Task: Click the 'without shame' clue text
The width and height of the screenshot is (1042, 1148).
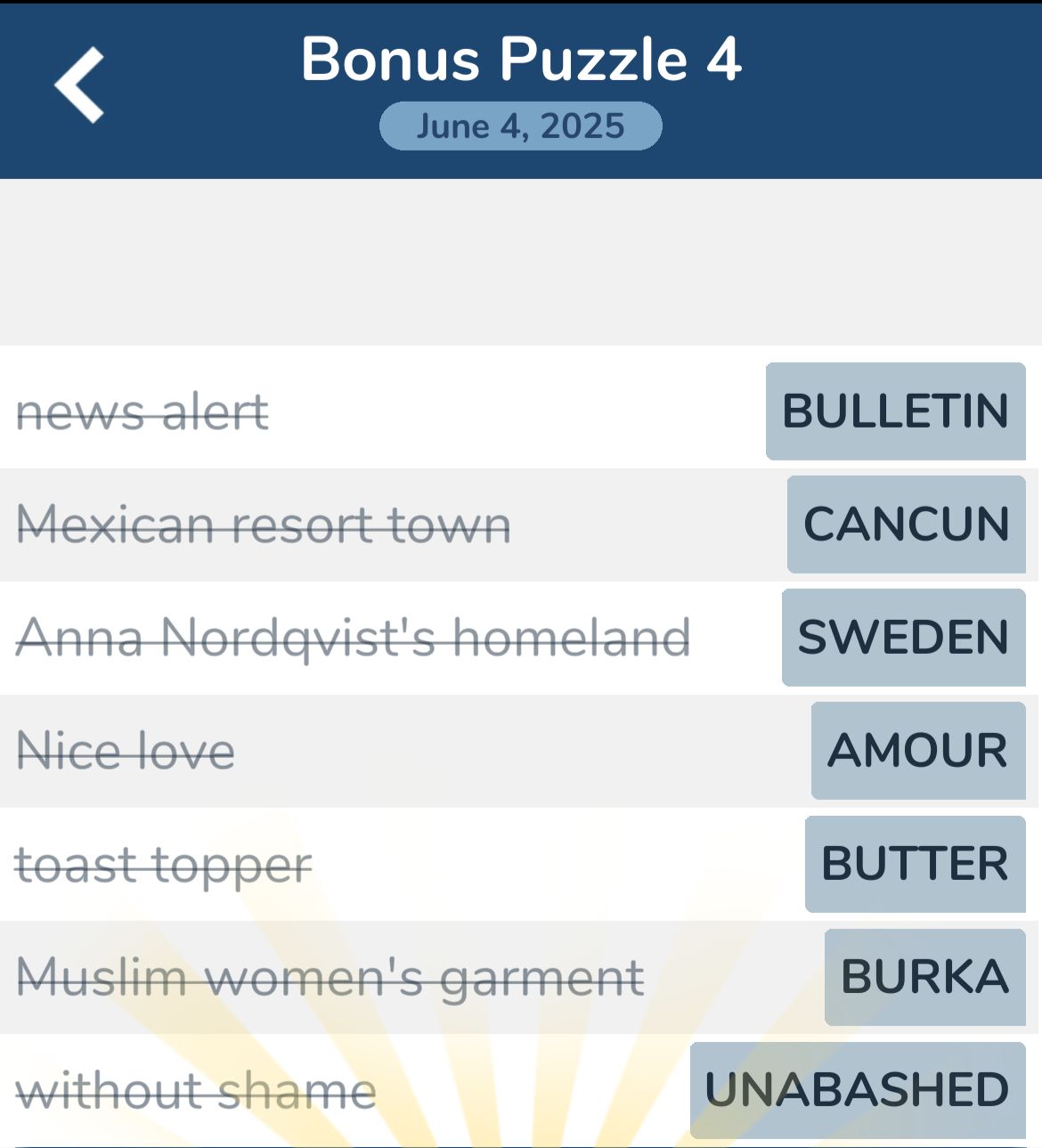Action: click(x=196, y=1089)
